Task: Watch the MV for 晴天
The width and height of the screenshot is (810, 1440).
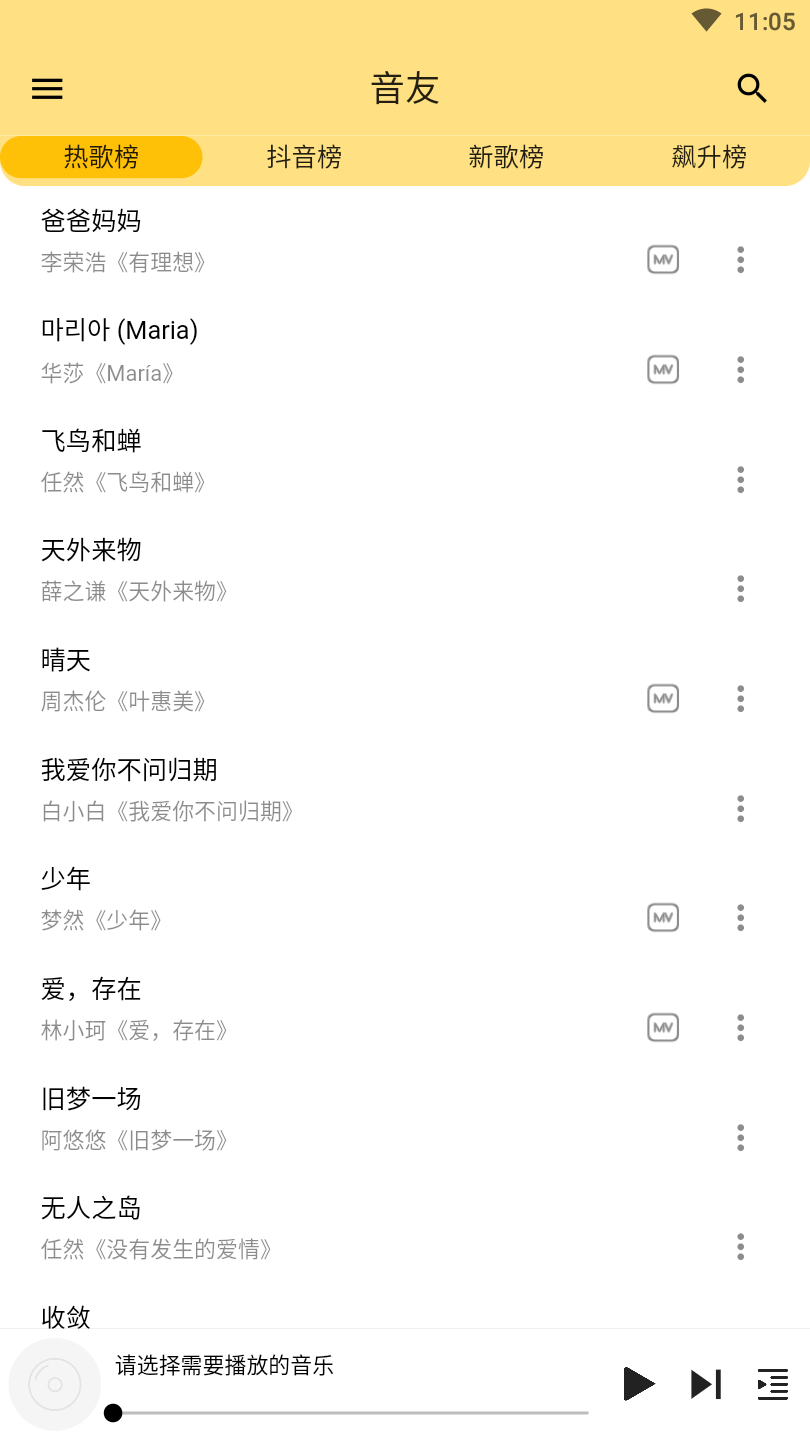Action: [663, 698]
